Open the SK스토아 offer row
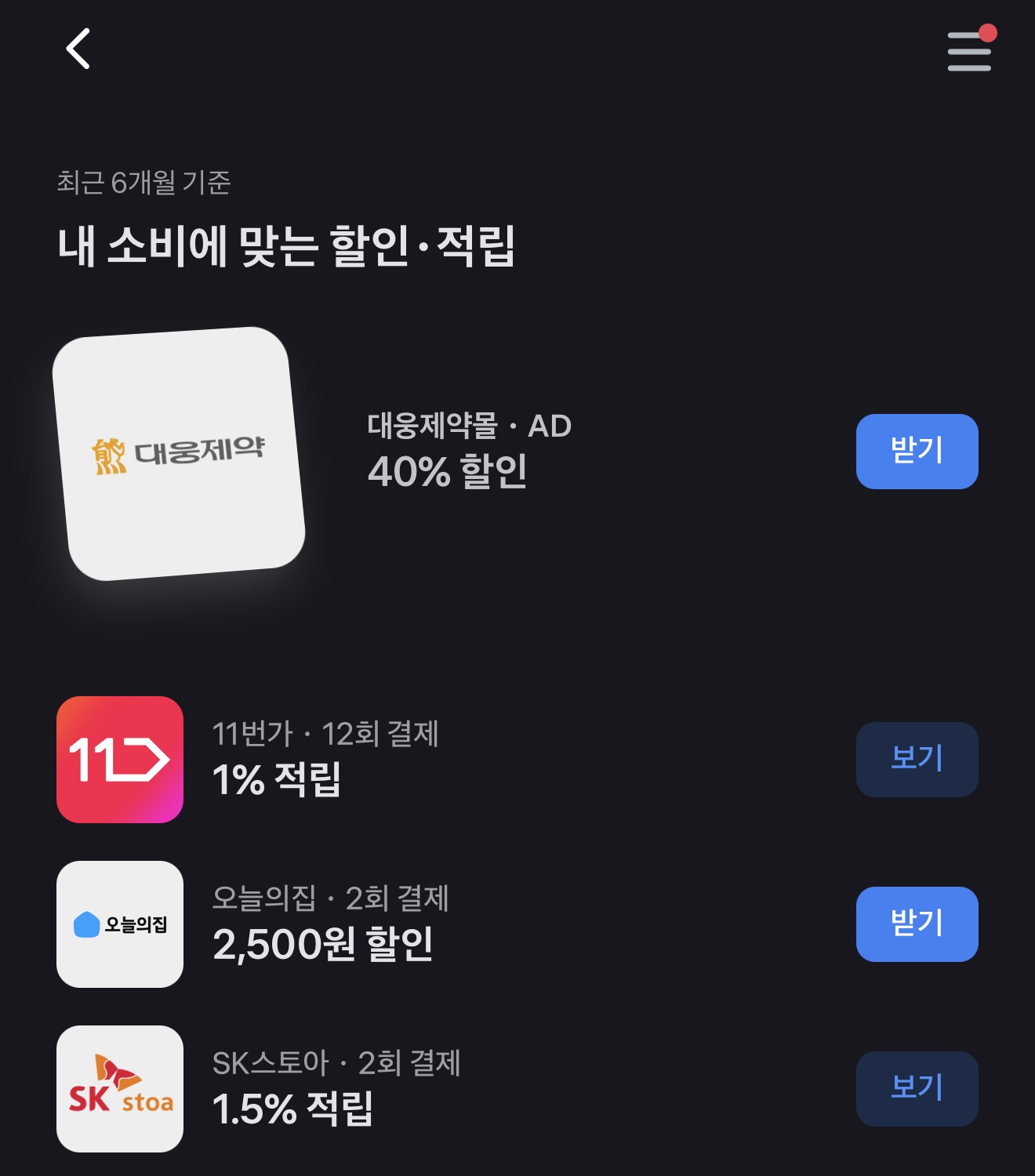Screen dimensions: 1035x1176 [336, 1089]
